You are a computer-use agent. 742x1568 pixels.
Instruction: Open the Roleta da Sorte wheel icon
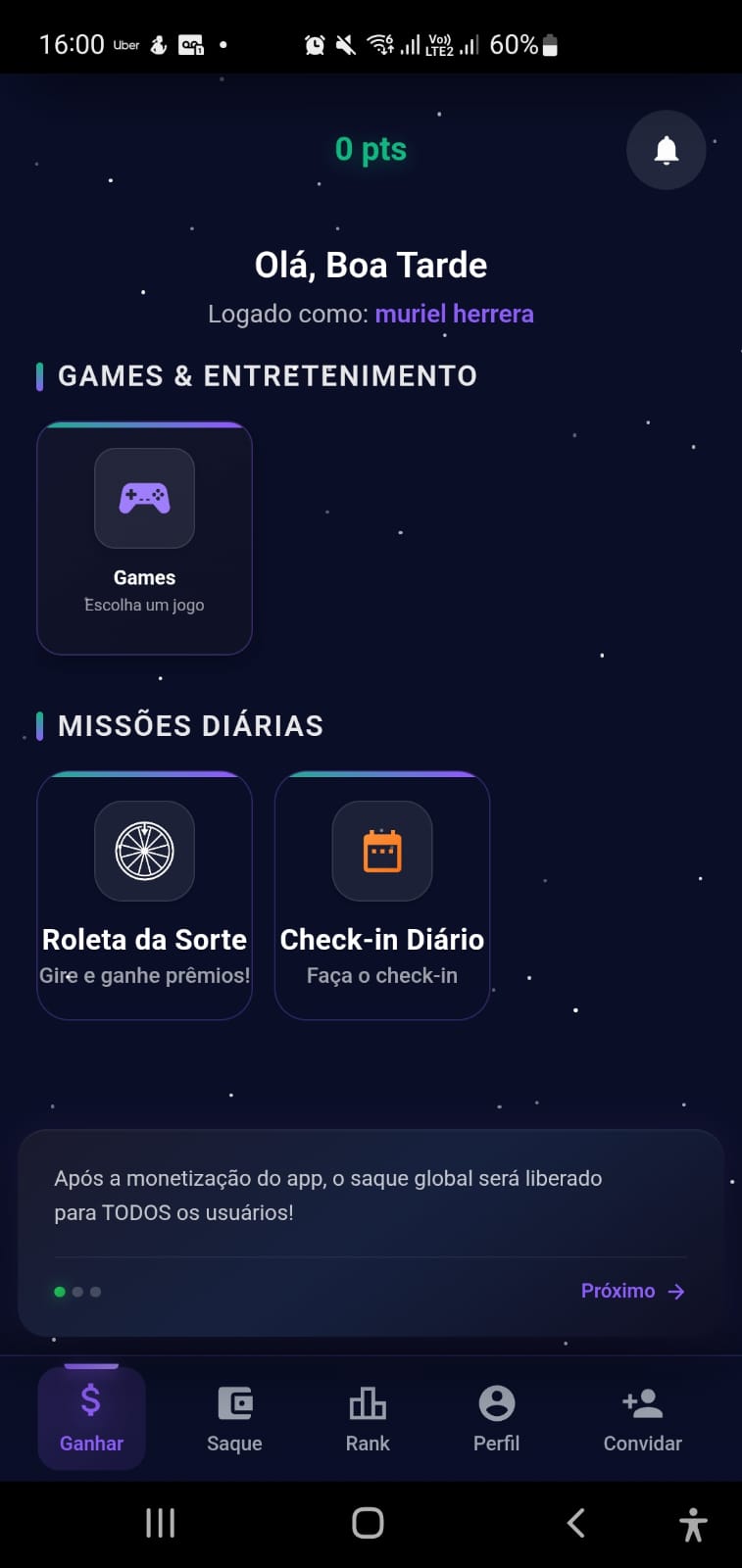[144, 851]
